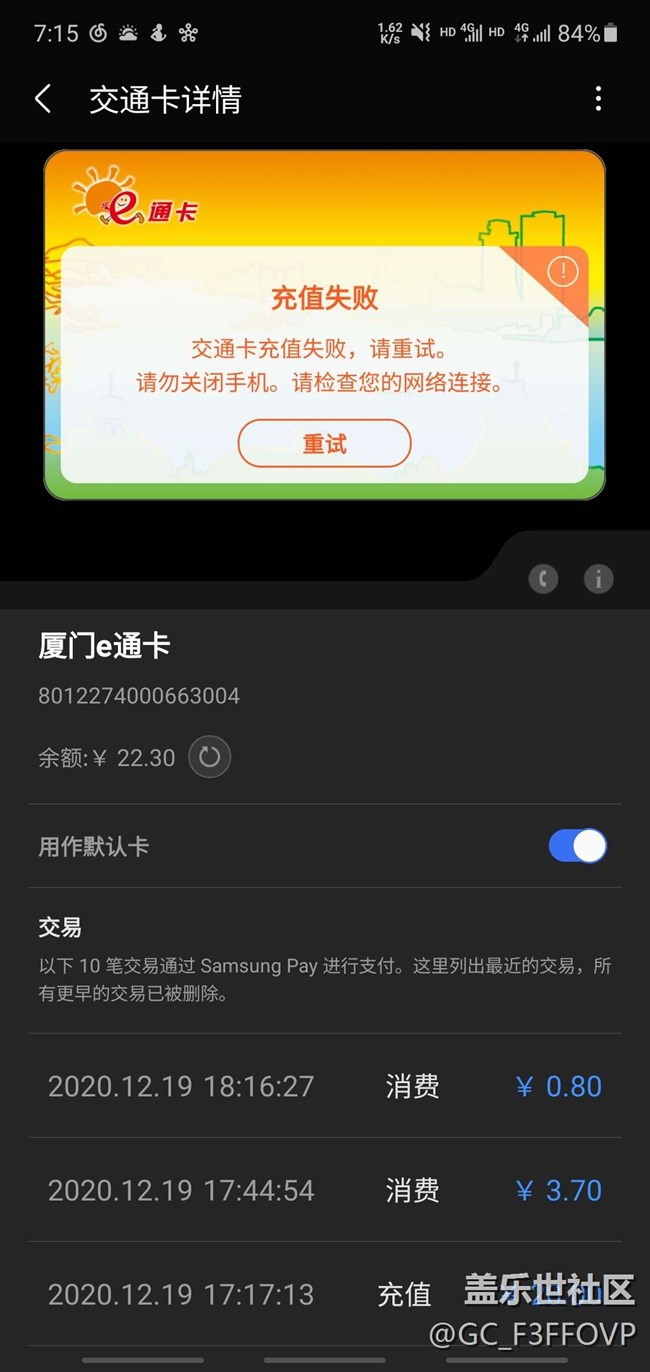Refresh the 余额 balance
Screen dimensions: 650x1372
coord(210,757)
